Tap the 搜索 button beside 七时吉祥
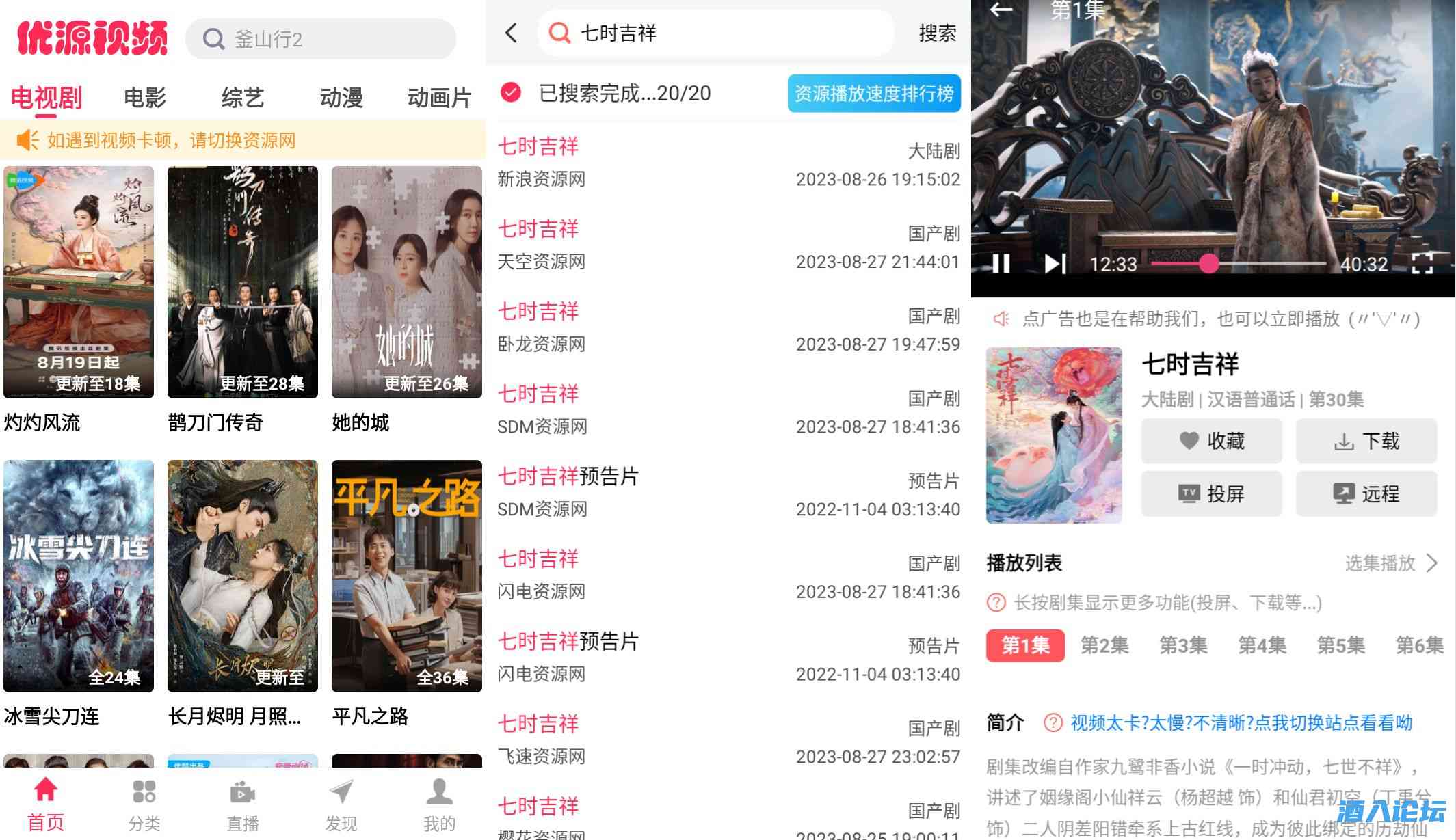 click(937, 33)
